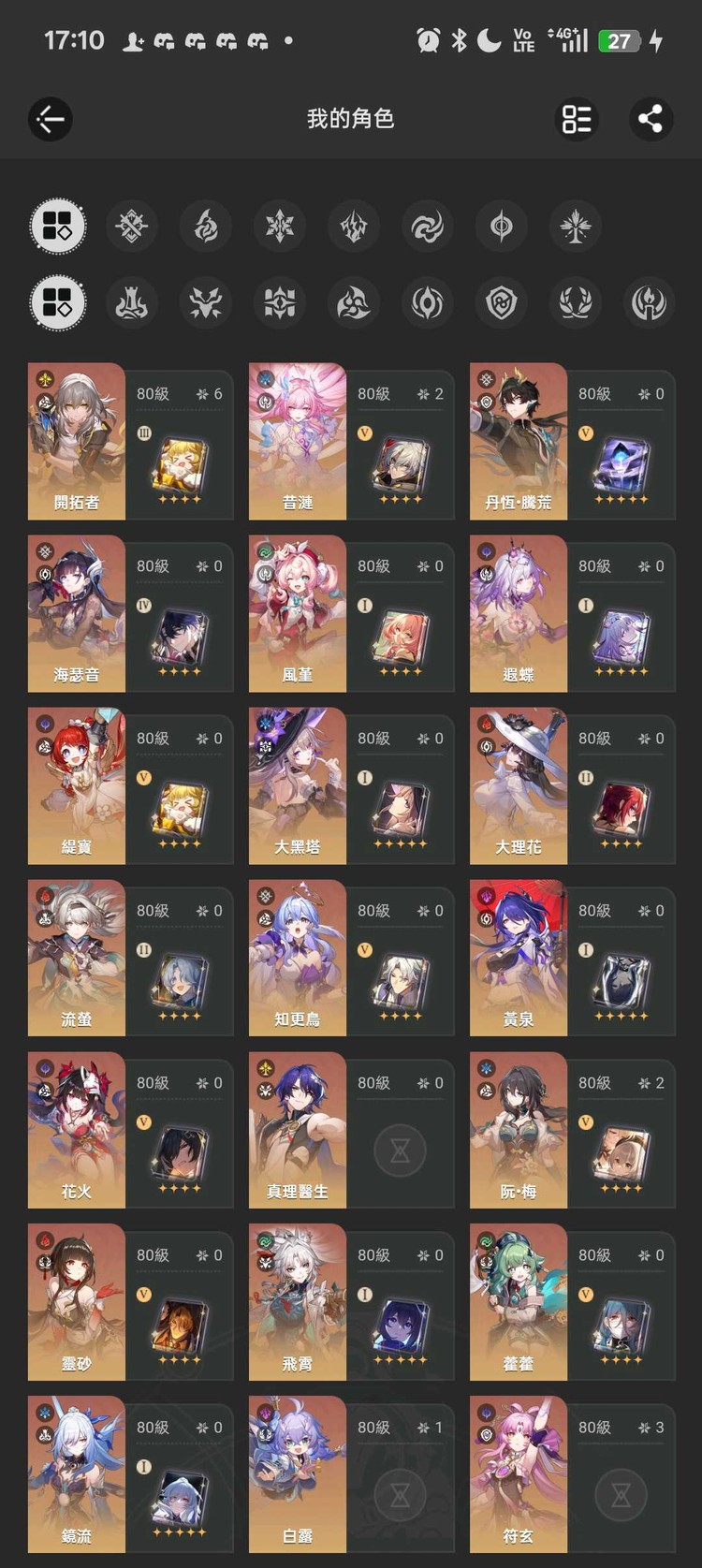View details of 遐蝶
The width and height of the screenshot is (702, 1568).
pos(572,613)
